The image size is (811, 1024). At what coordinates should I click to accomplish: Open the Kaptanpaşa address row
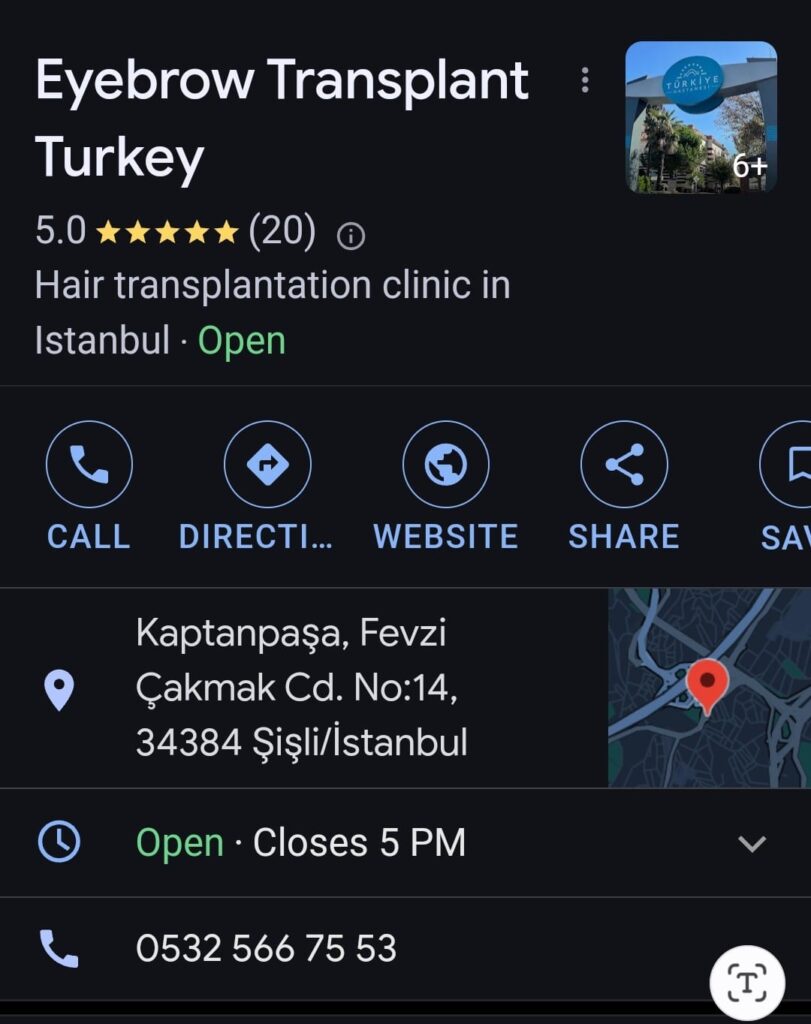tap(300, 688)
